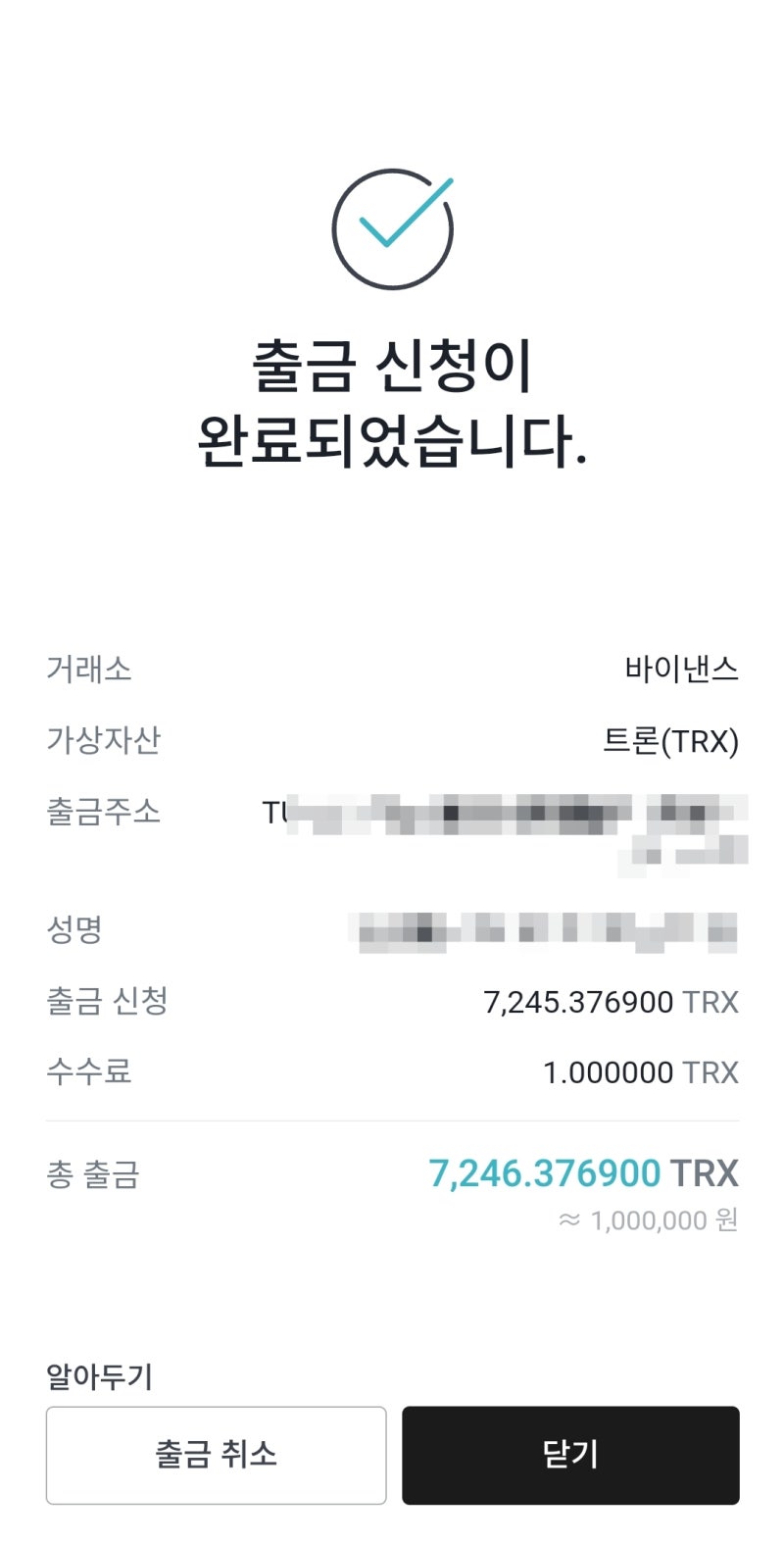Click the 출금 취소 cancel withdrawal button

[216, 1455]
